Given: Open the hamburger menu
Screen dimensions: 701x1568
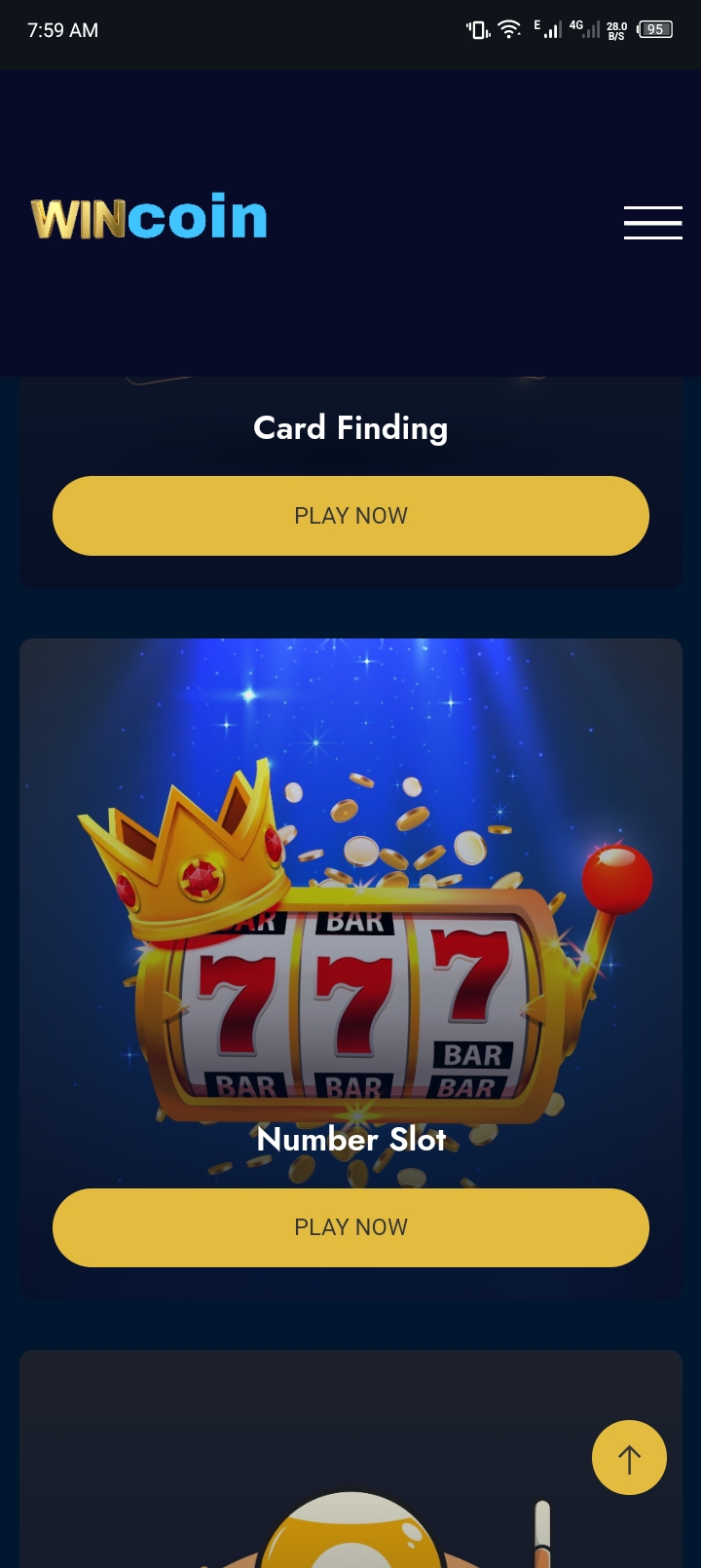Looking at the screenshot, I should [x=652, y=223].
